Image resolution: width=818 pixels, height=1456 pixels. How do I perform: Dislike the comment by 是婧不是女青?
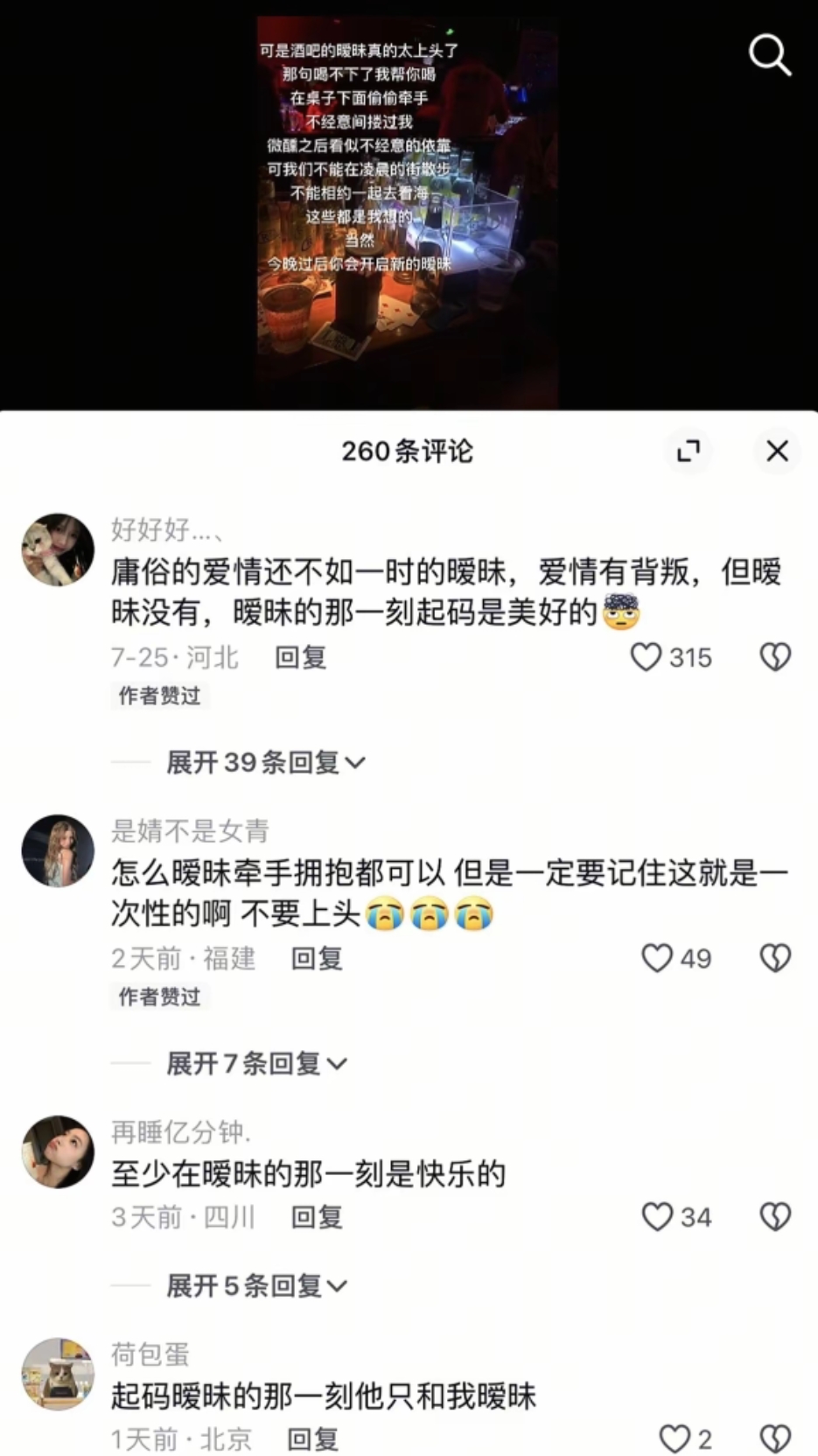(x=775, y=958)
